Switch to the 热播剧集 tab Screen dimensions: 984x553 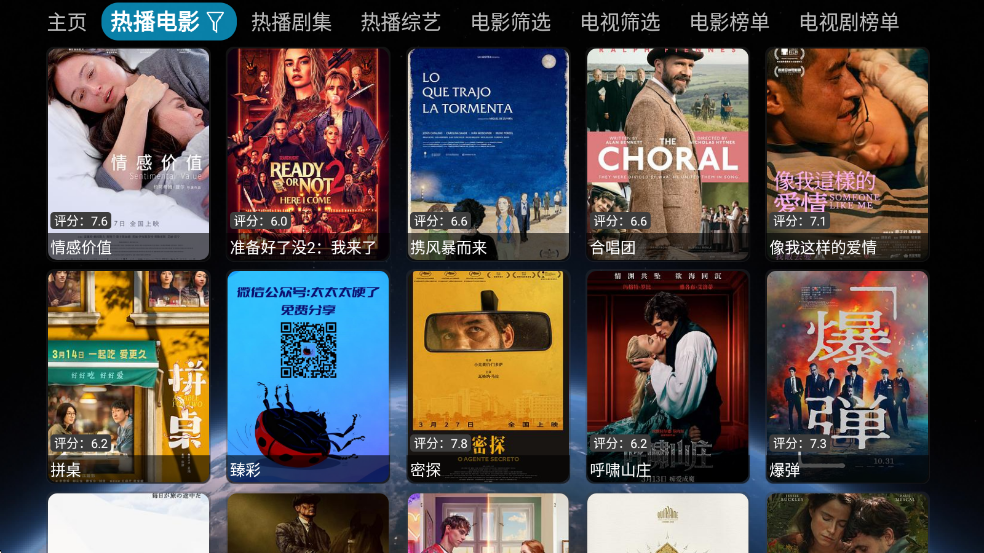[x=291, y=22]
